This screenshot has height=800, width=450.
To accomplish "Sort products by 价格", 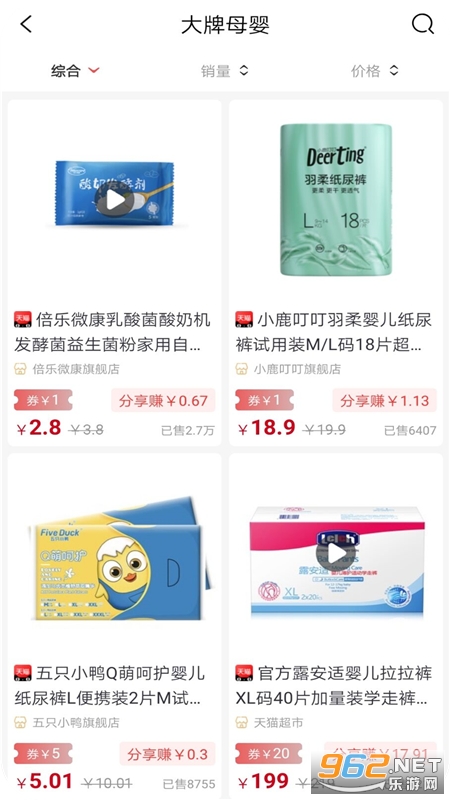I will [374, 70].
